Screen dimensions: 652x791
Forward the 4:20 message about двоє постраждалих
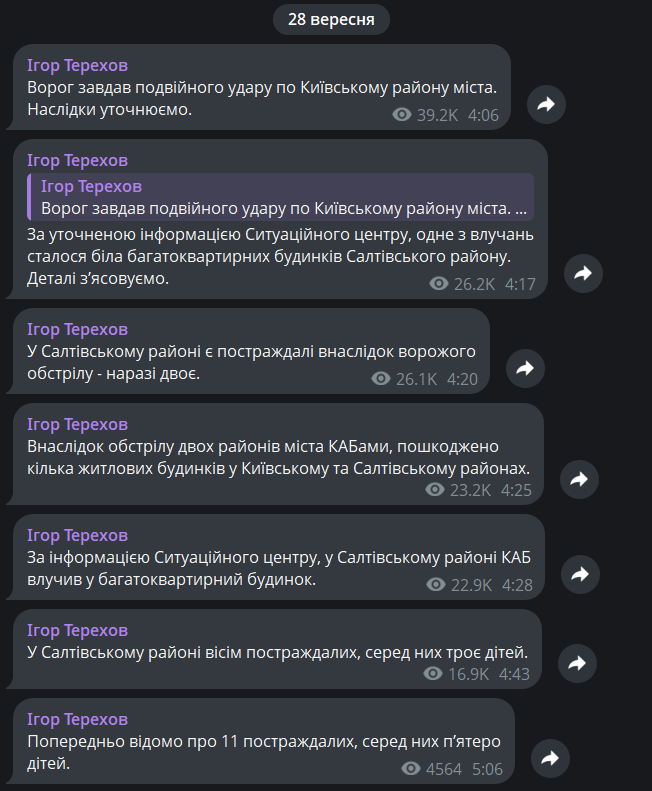coord(525,368)
